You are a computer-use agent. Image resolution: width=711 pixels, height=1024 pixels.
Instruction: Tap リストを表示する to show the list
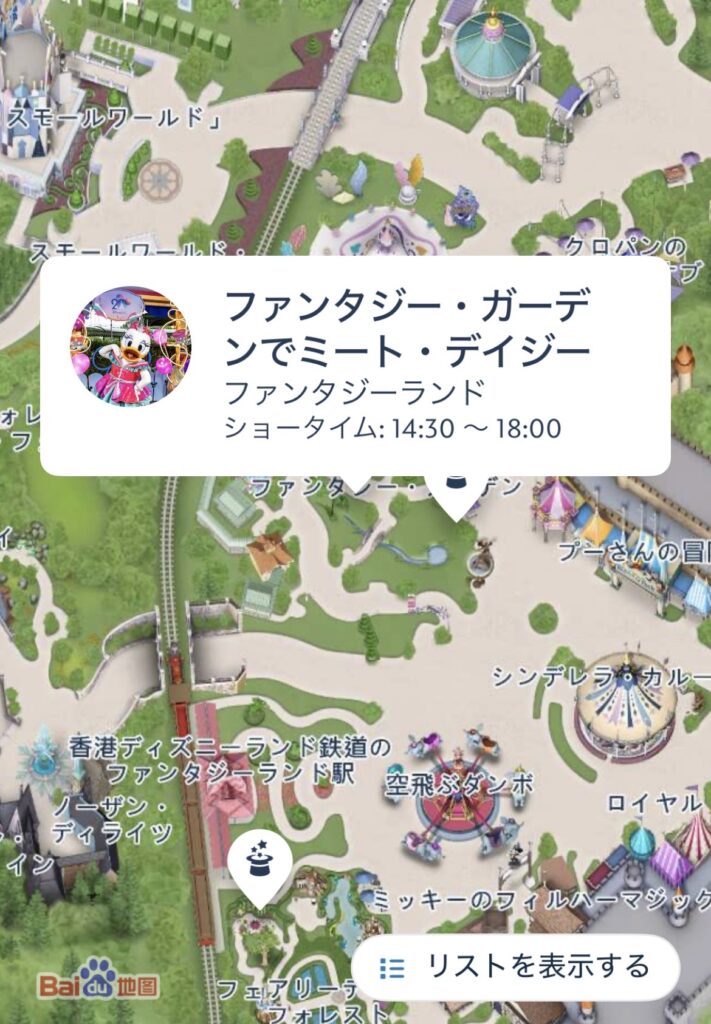516,967
